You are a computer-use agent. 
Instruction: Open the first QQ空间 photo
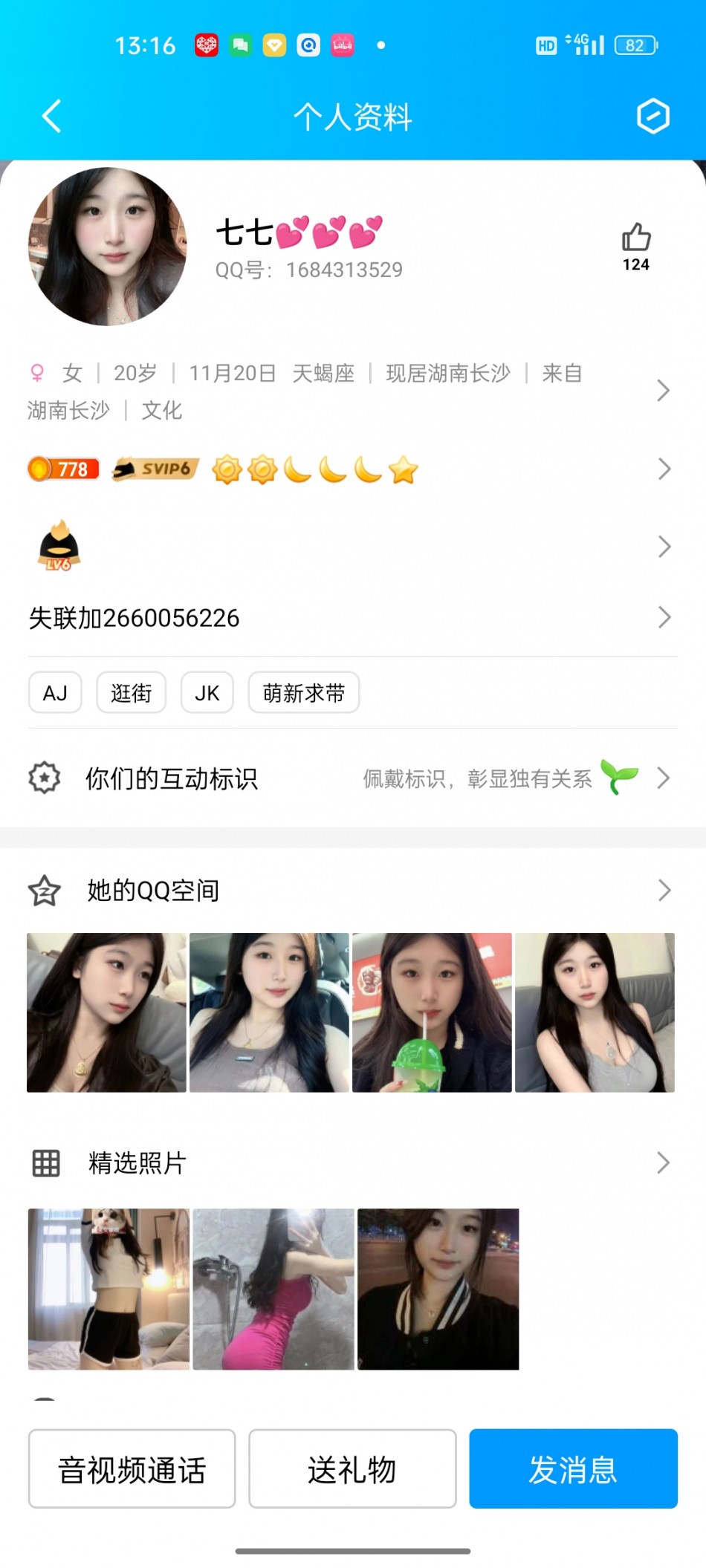coord(106,1012)
